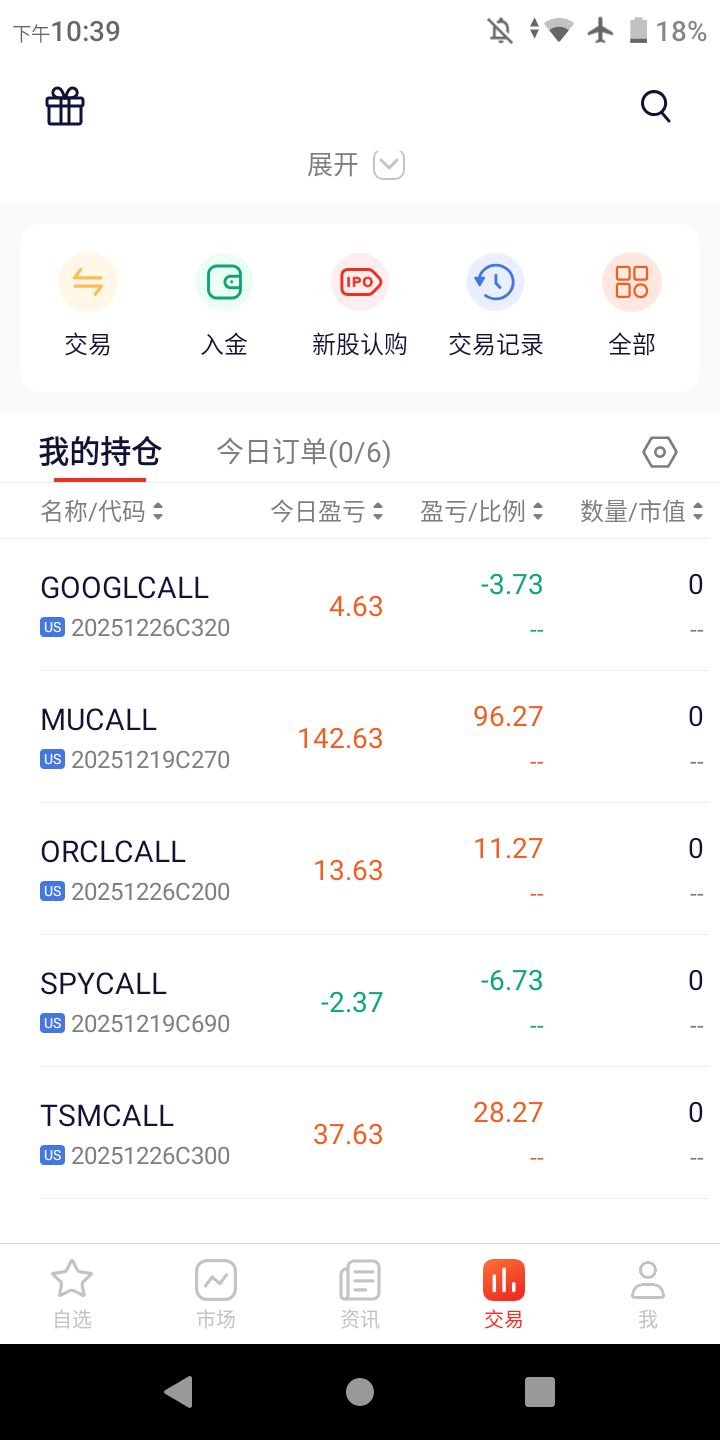Switch to 今日订单 tab
This screenshot has height=1440, width=720.
coord(304,452)
